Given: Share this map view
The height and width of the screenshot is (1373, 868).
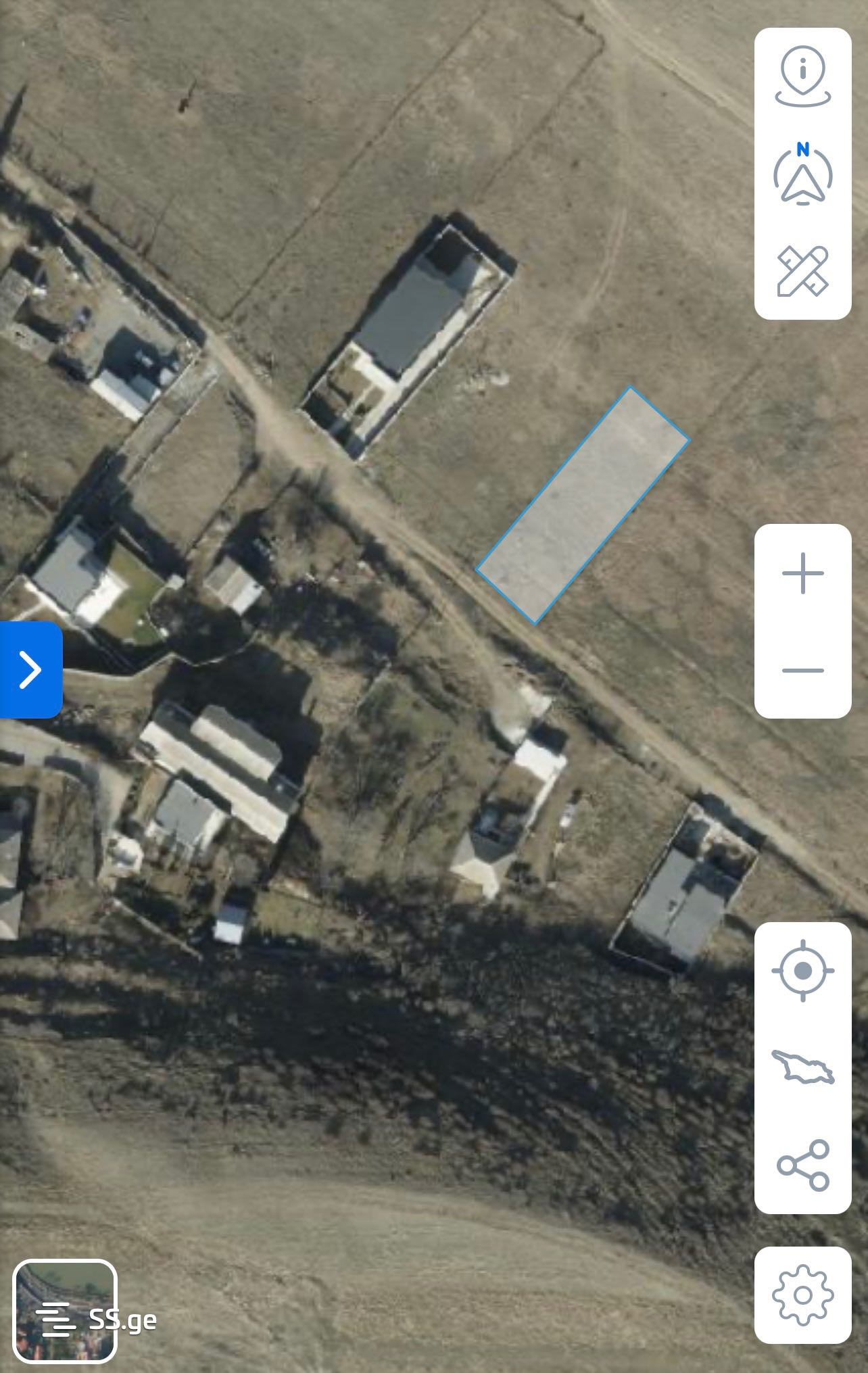Looking at the screenshot, I should (802, 1165).
